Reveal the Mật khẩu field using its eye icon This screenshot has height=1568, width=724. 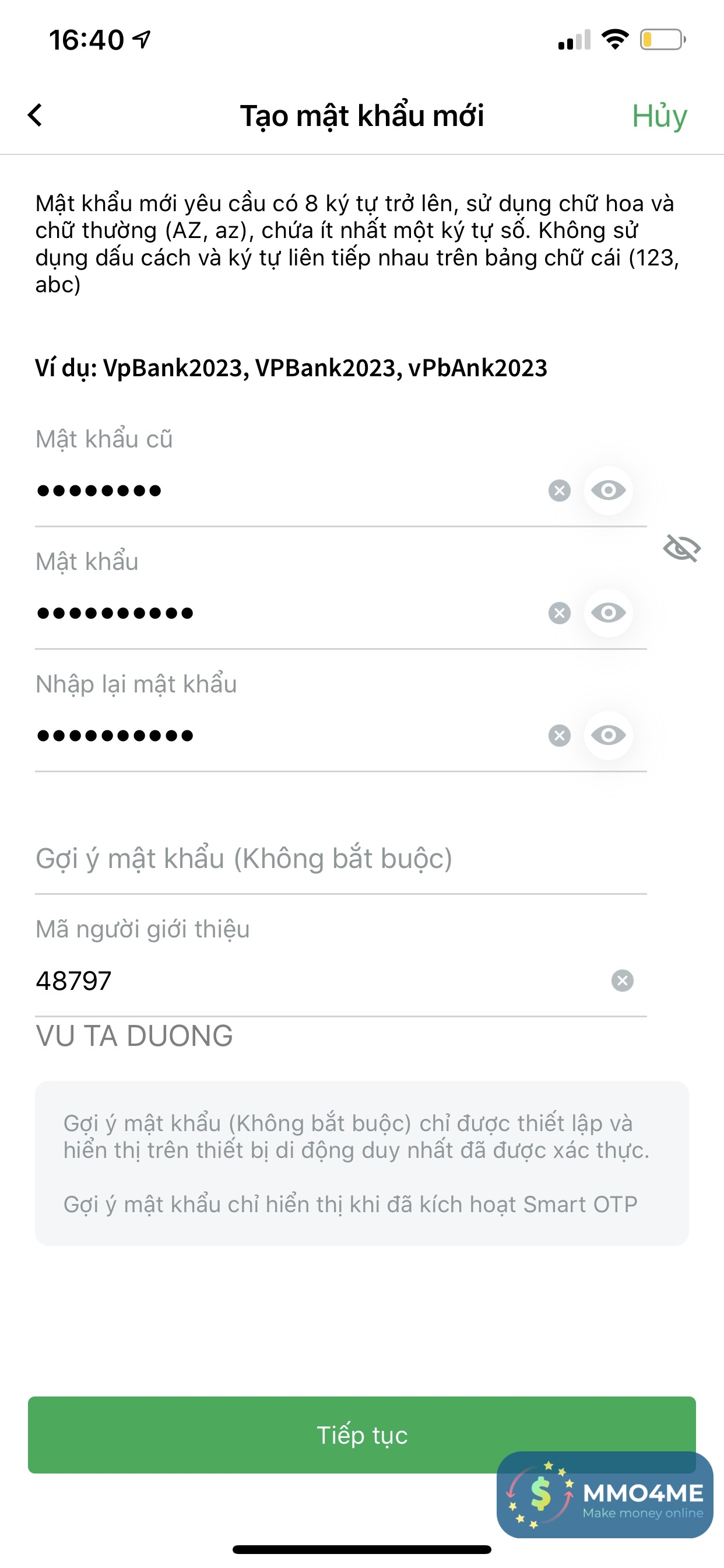click(609, 614)
